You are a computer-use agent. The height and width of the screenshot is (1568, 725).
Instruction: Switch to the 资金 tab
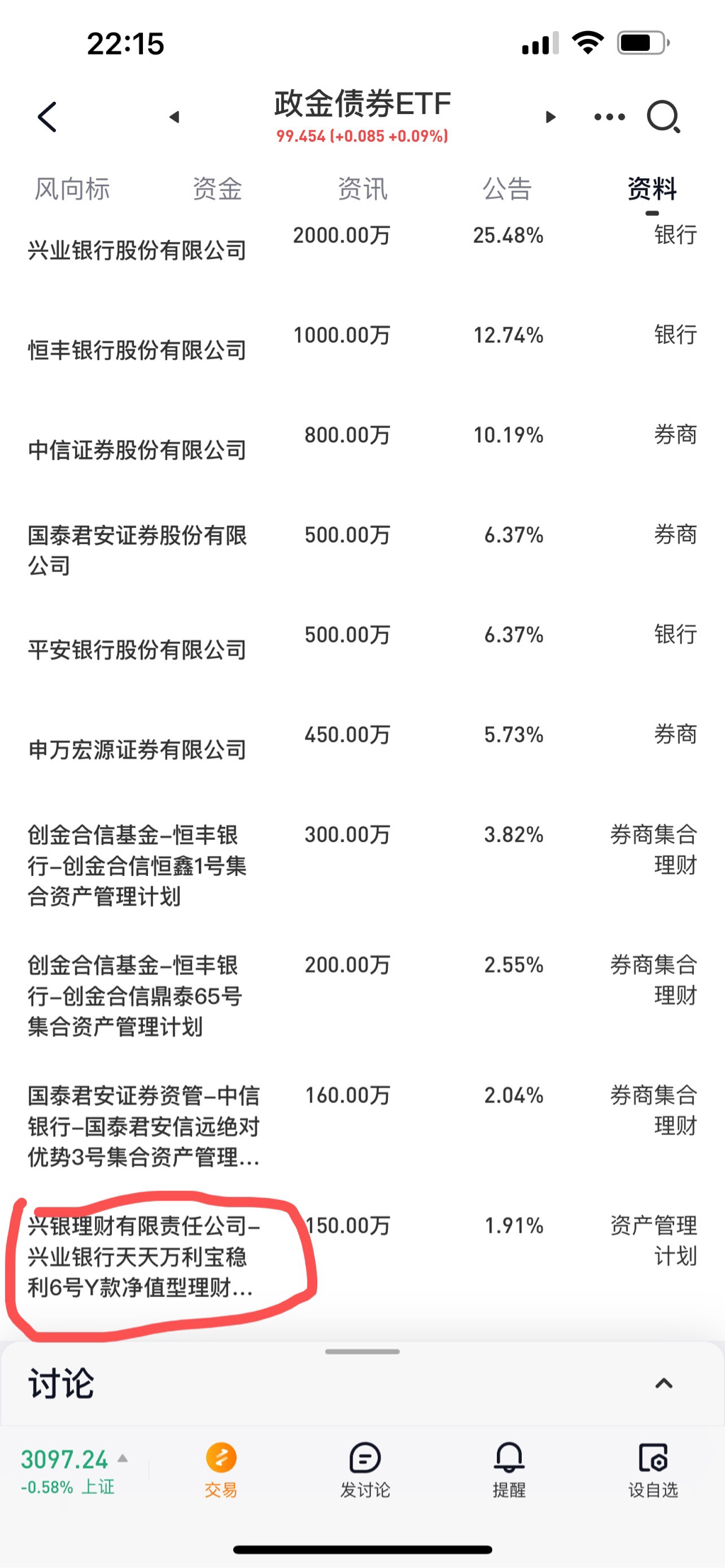(217, 189)
